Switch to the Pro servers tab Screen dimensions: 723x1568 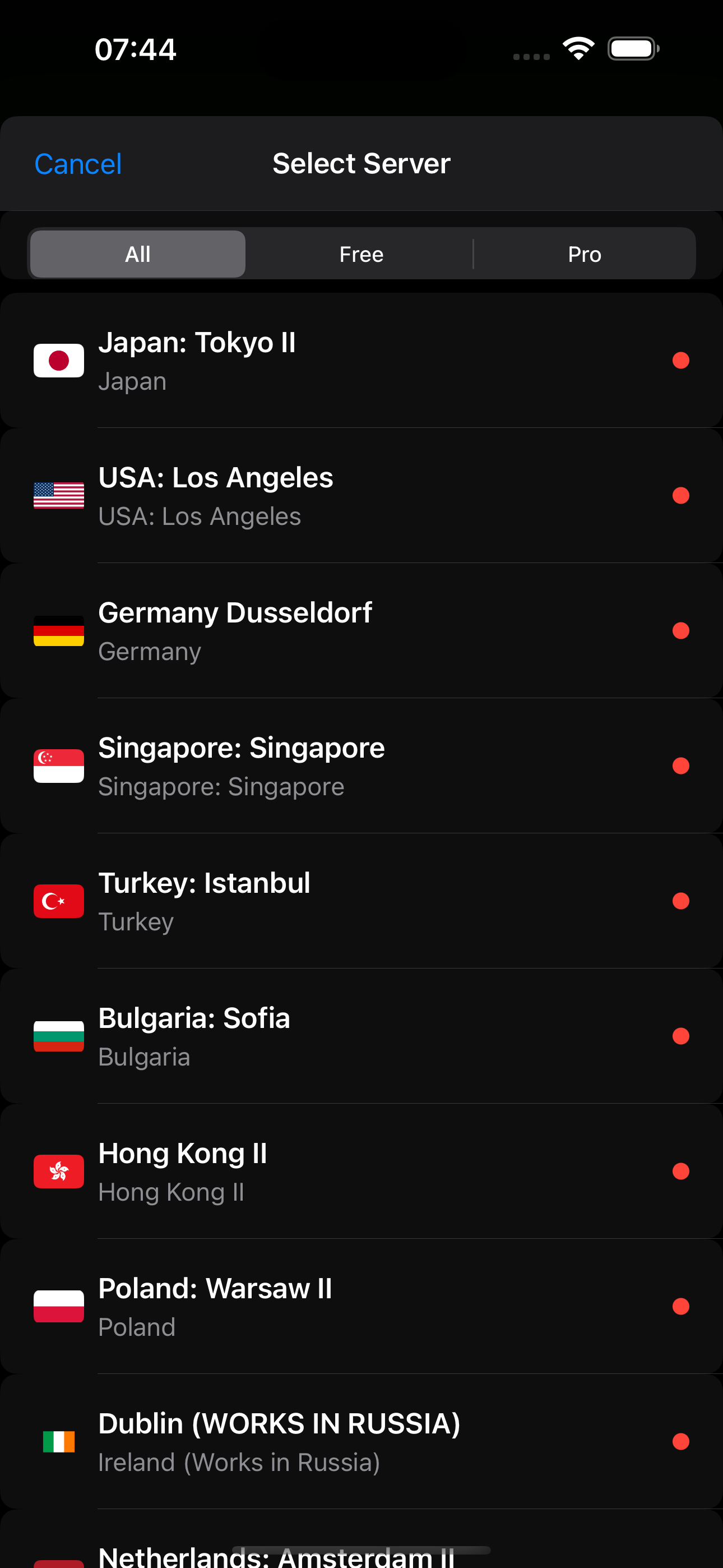coord(584,254)
